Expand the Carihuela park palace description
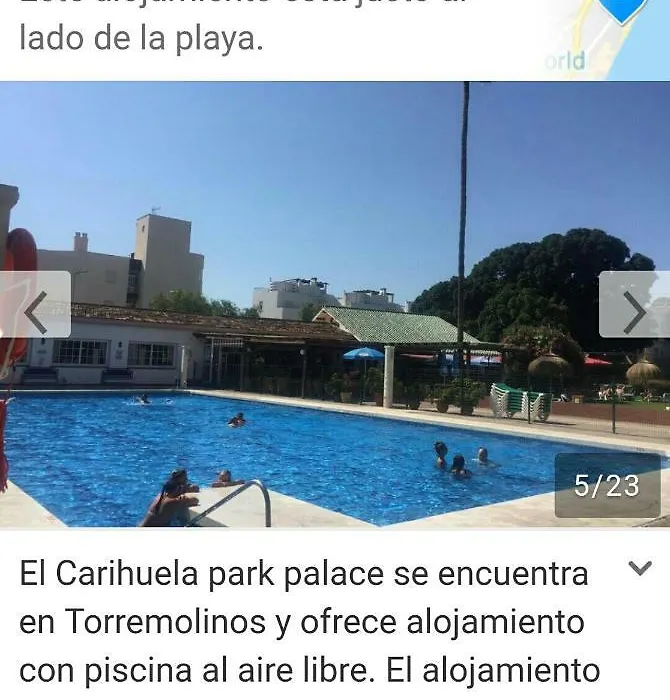The image size is (670, 700). click(x=639, y=569)
